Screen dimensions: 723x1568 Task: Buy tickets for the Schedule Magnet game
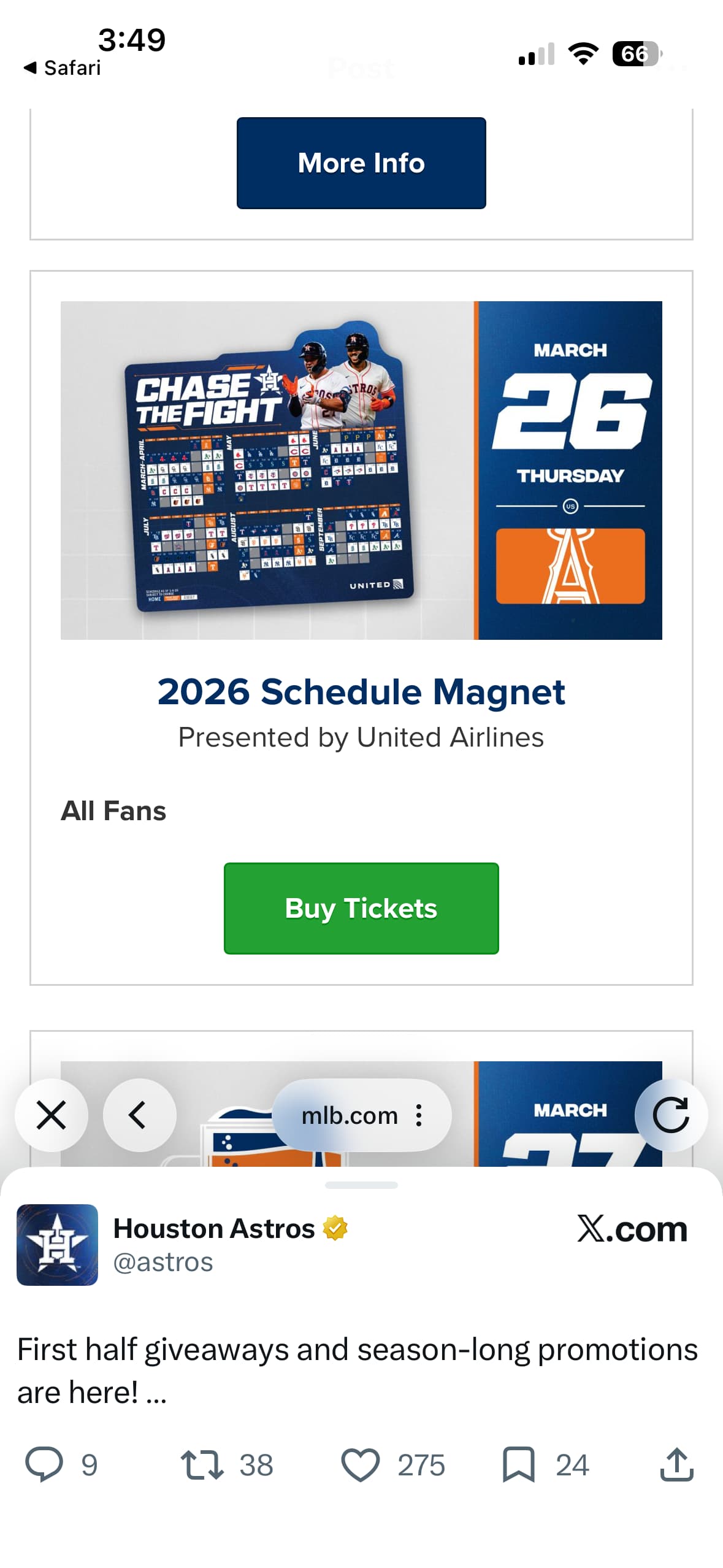pos(361,908)
